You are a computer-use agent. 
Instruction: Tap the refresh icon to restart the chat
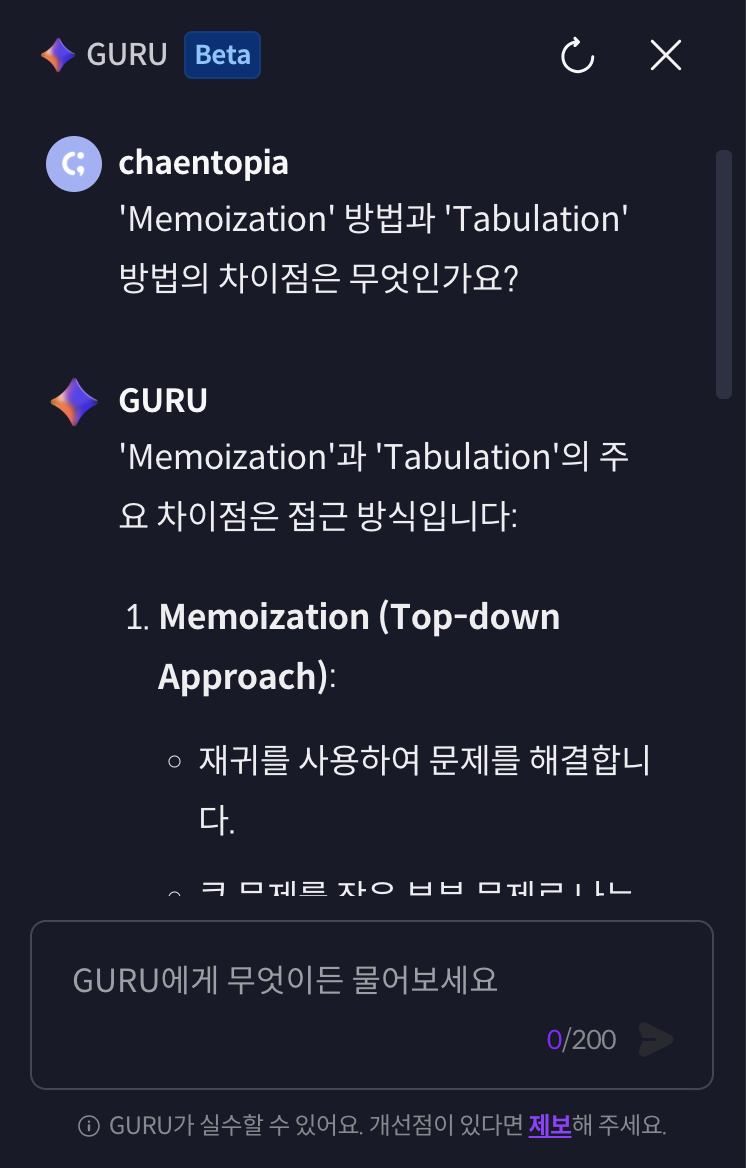(x=577, y=55)
